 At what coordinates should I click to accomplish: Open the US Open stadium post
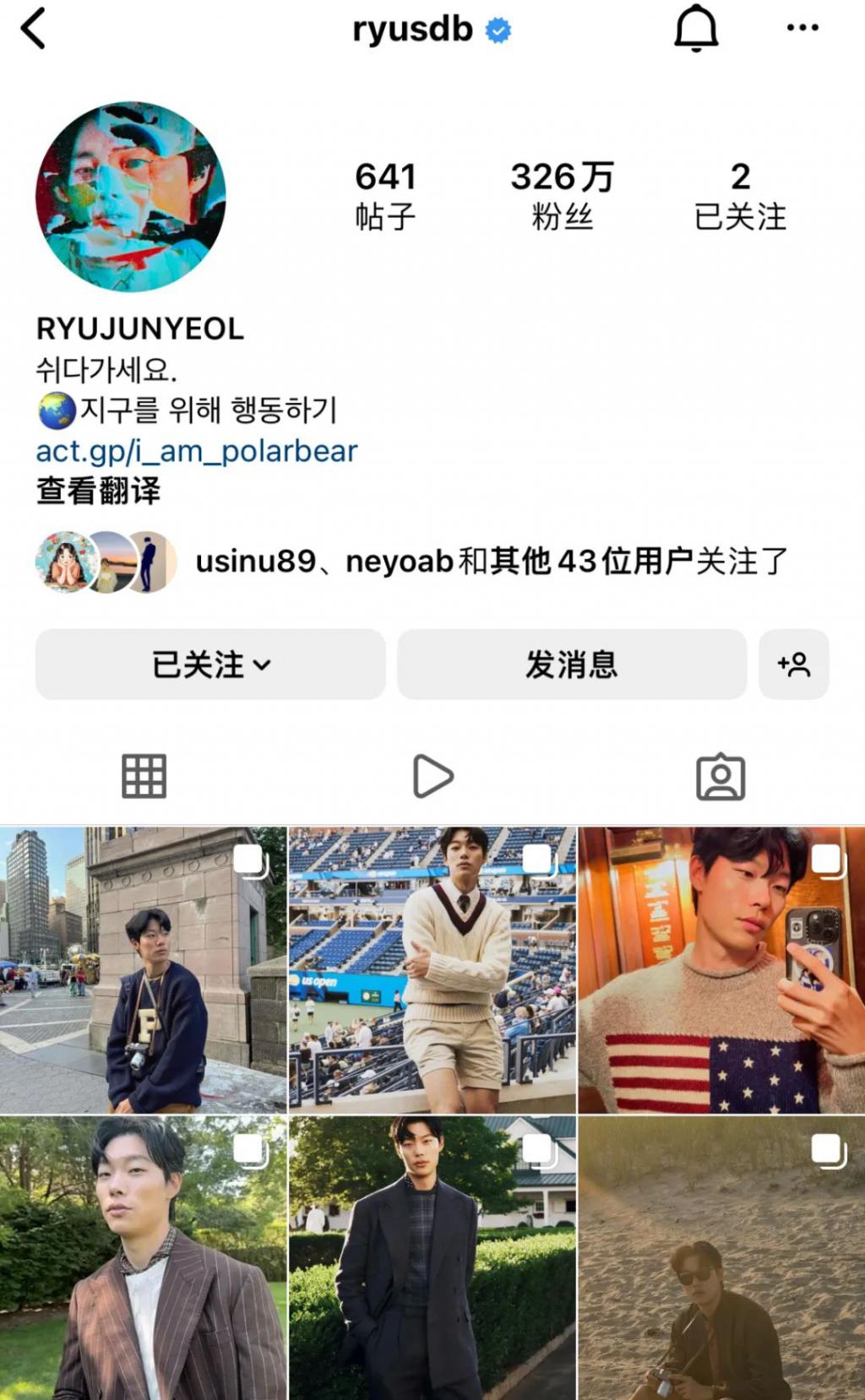click(x=432, y=969)
